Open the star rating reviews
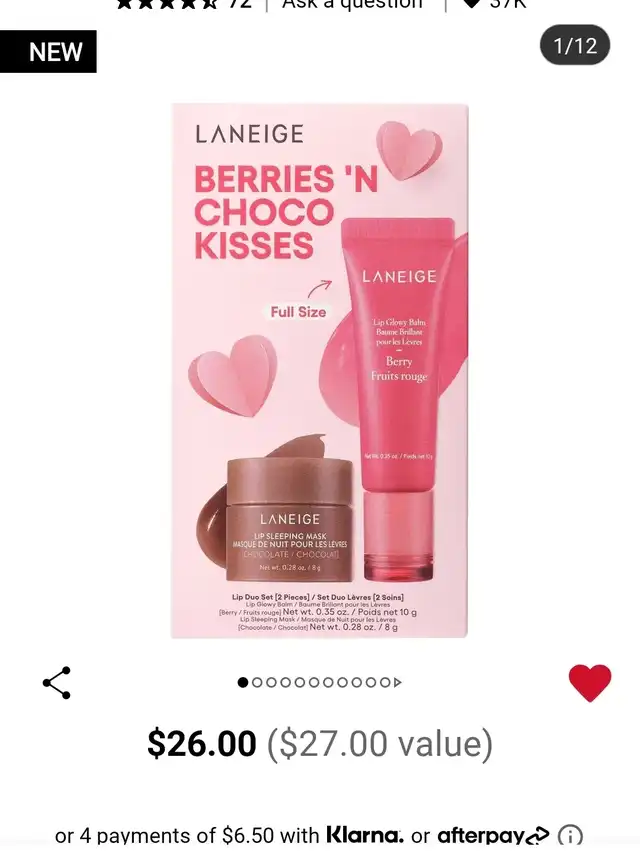 tap(166, 4)
